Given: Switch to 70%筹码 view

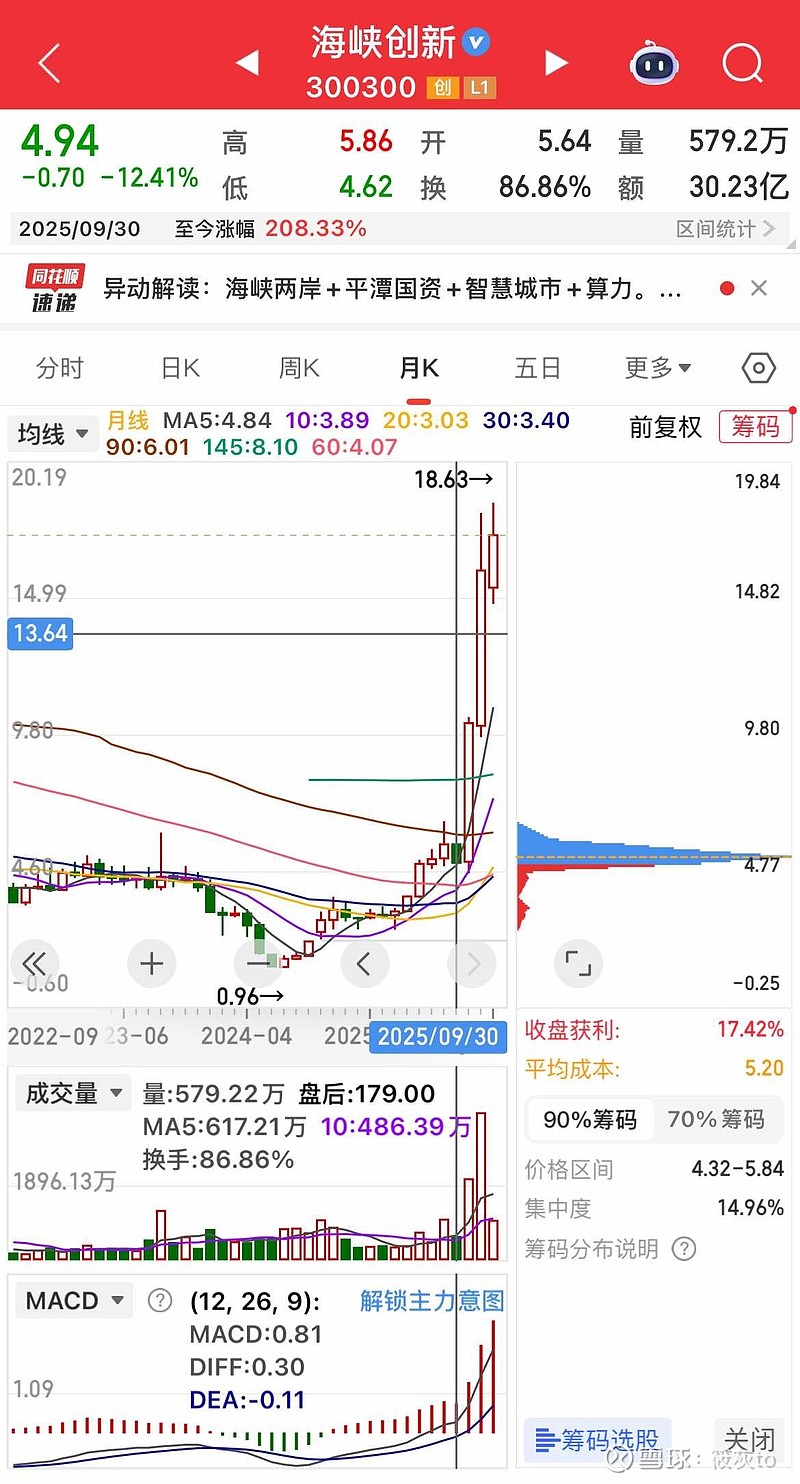Looking at the screenshot, I should [x=718, y=1119].
